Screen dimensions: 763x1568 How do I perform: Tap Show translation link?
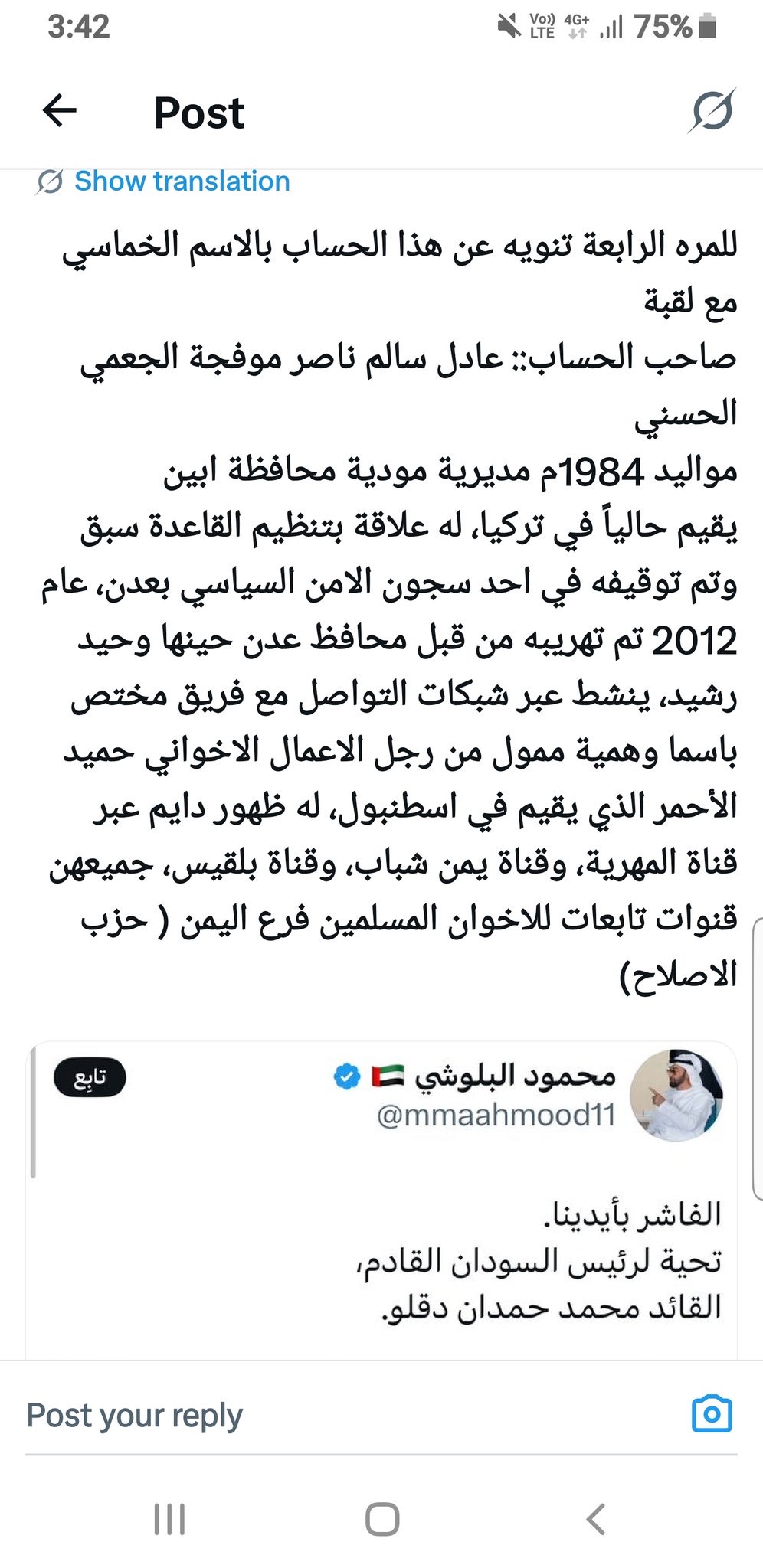click(182, 181)
